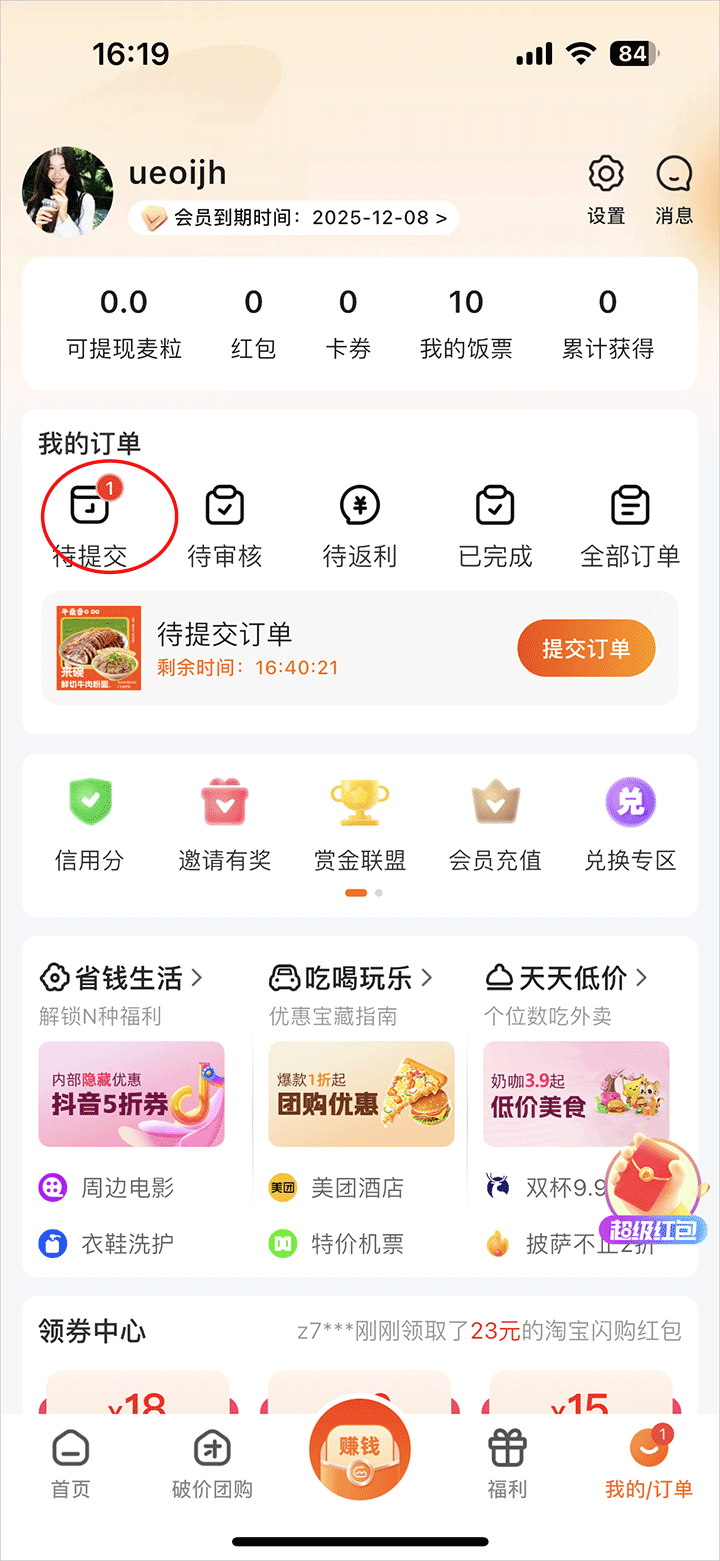The height and width of the screenshot is (1561, 720).
Task: Switch to the 首页 tab
Action: (71, 1463)
